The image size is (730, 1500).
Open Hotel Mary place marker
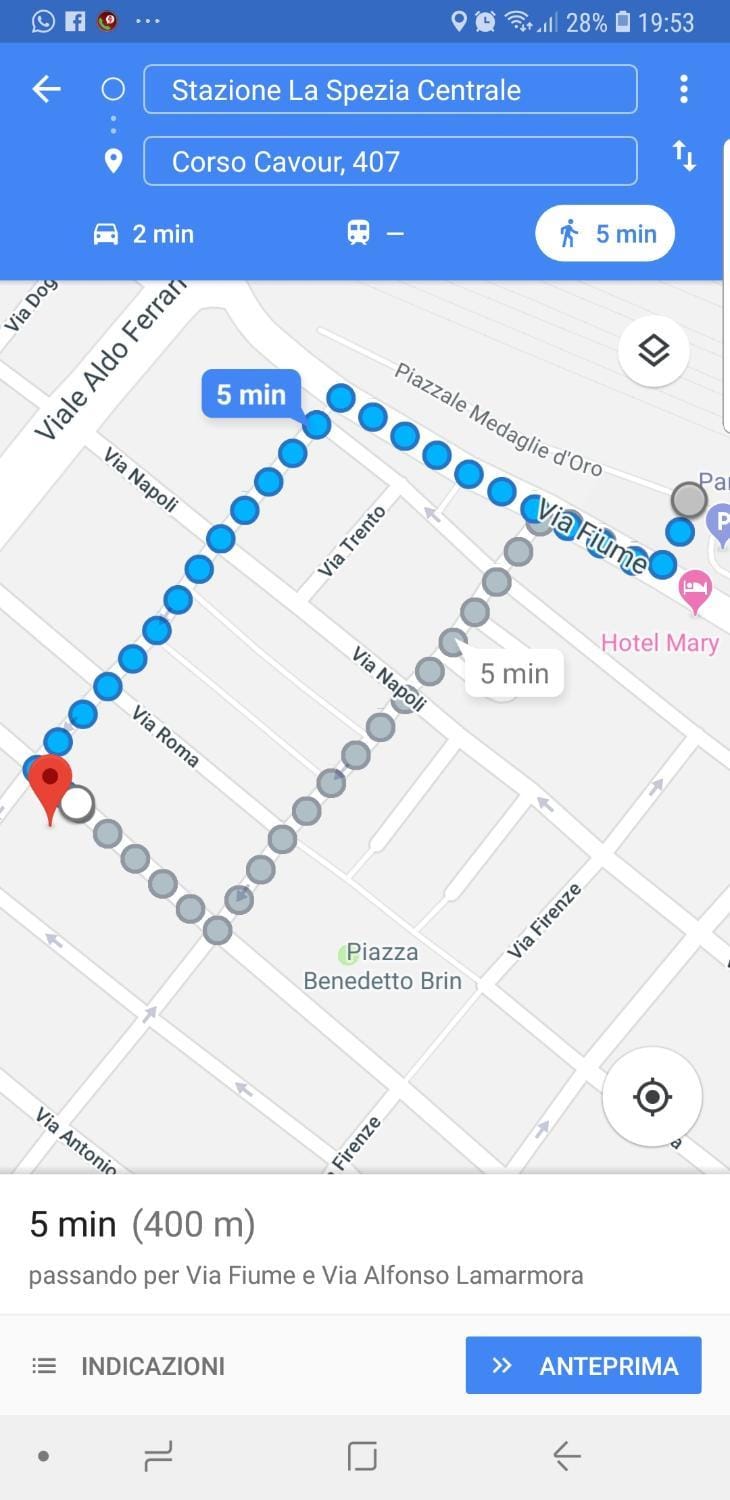click(695, 590)
